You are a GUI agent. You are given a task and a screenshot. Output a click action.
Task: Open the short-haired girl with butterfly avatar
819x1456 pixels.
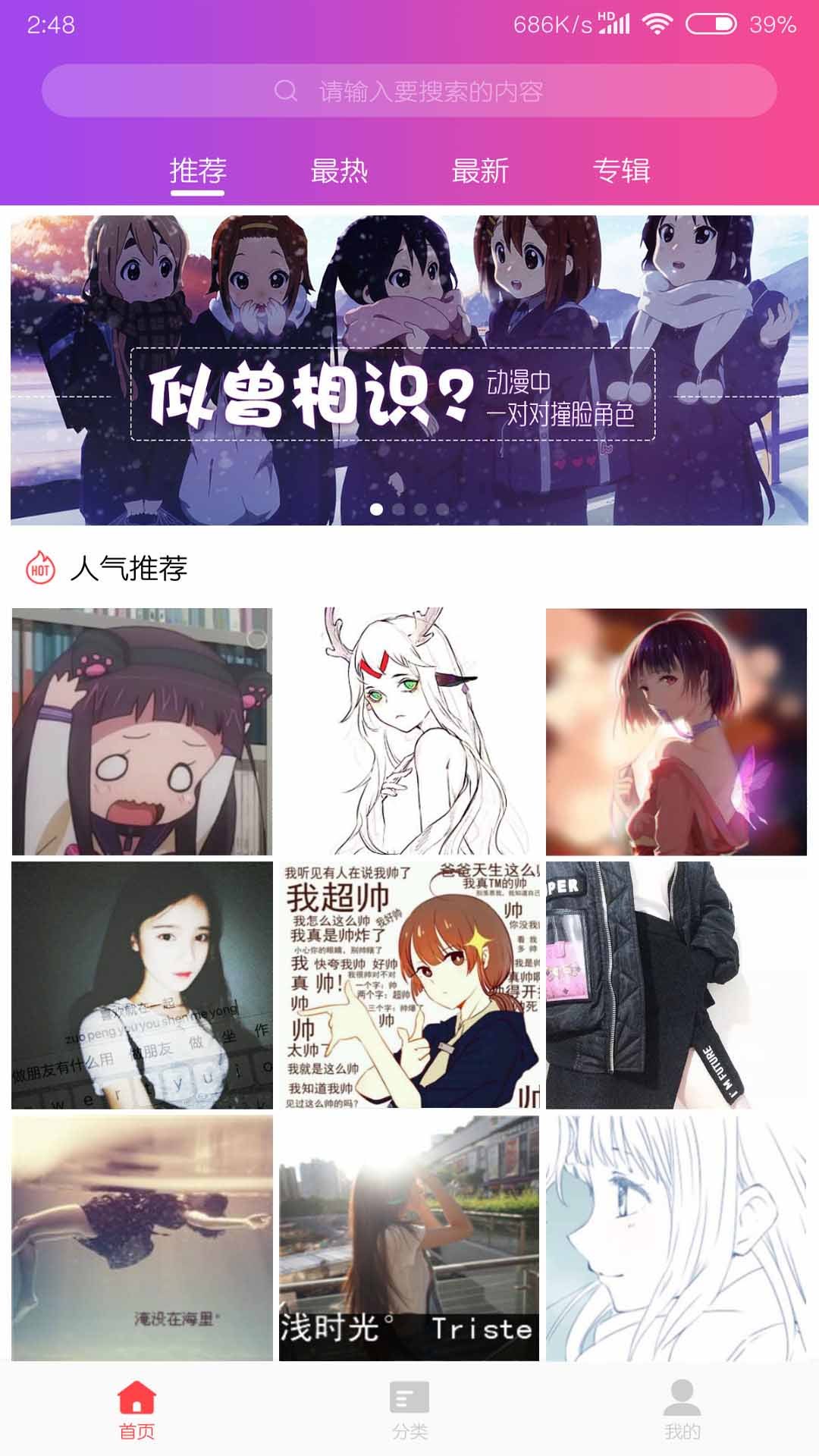click(x=676, y=731)
